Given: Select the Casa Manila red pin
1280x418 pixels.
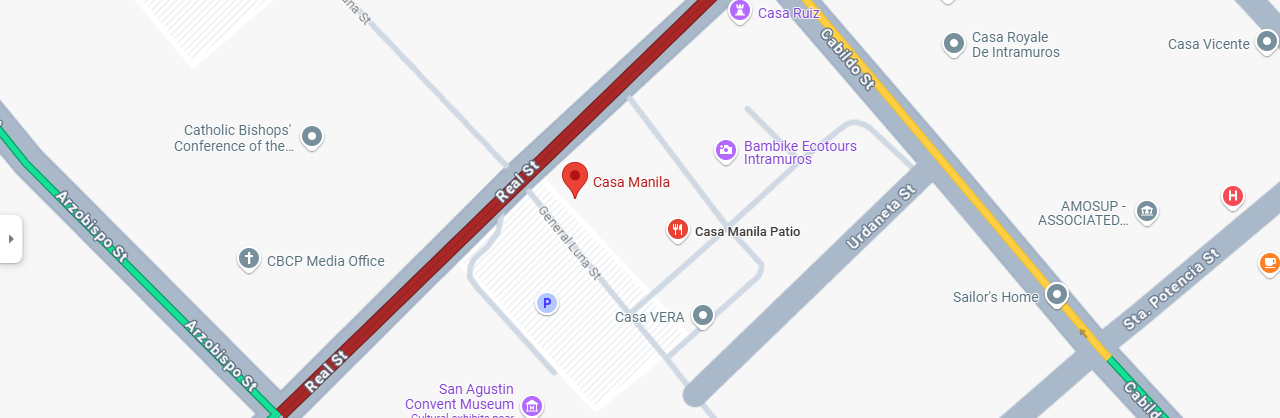Looking at the screenshot, I should coord(575,178).
